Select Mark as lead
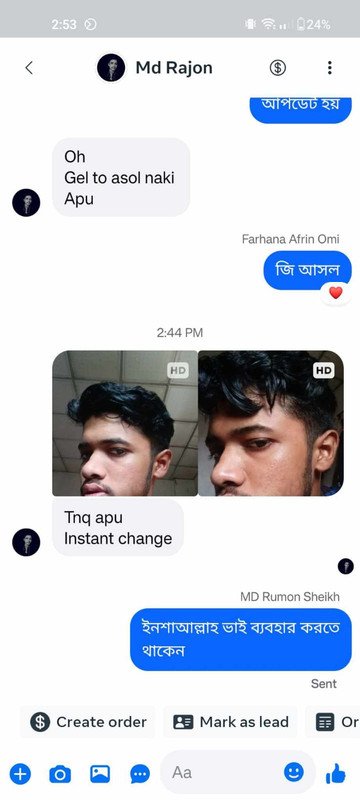This screenshot has height=800, width=360. pyautogui.click(x=230, y=722)
